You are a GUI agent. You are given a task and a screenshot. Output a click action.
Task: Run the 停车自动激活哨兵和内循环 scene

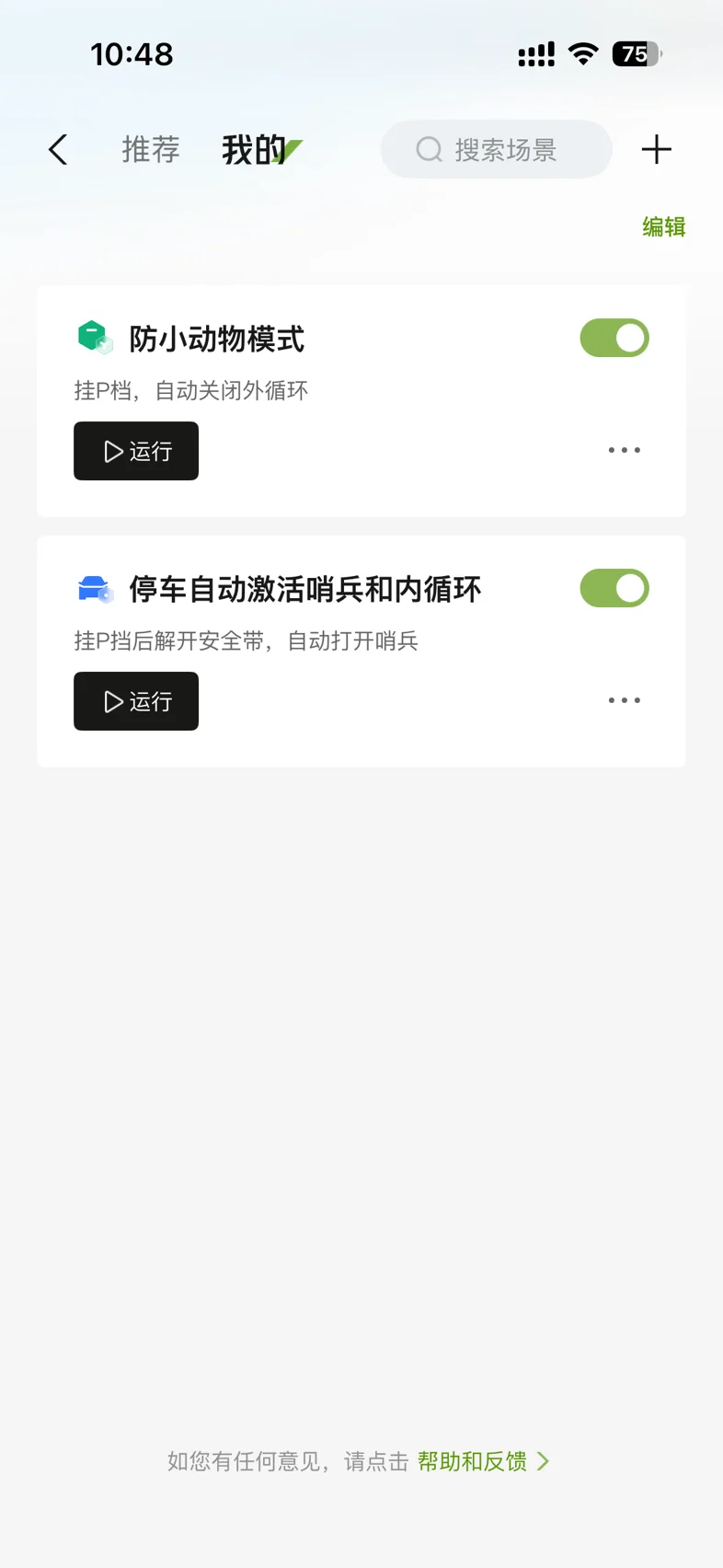(136, 701)
